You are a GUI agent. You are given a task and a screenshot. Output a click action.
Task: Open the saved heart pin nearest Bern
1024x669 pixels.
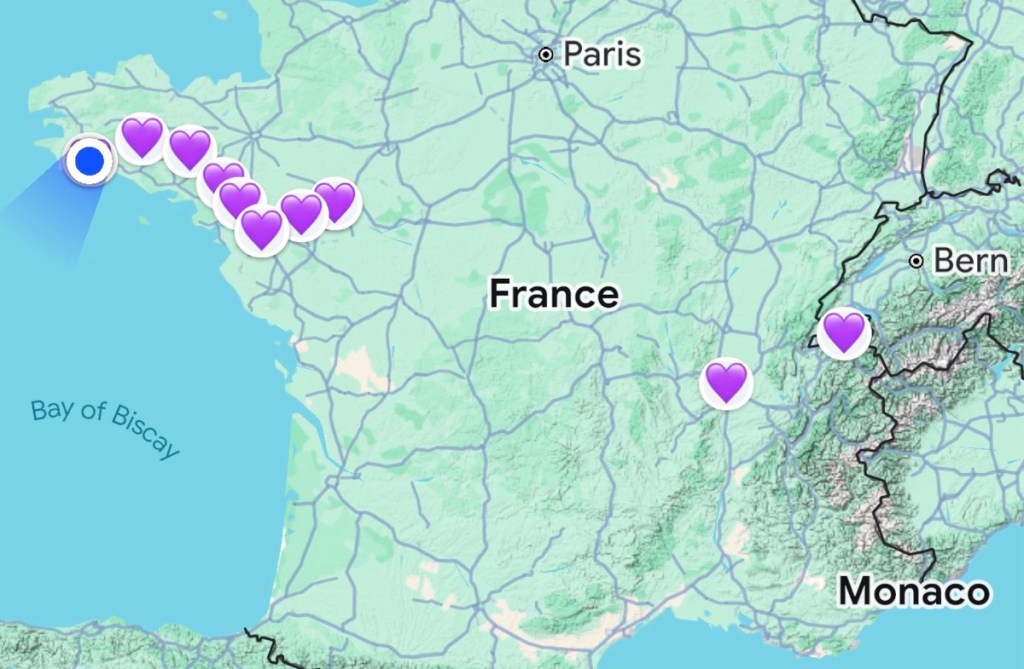pos(843,332)
